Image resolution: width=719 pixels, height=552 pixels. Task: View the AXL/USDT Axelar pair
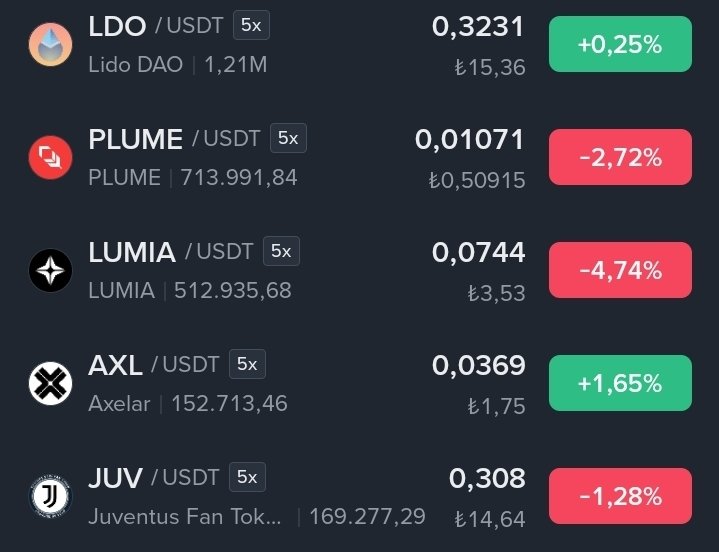click(360, 383)
